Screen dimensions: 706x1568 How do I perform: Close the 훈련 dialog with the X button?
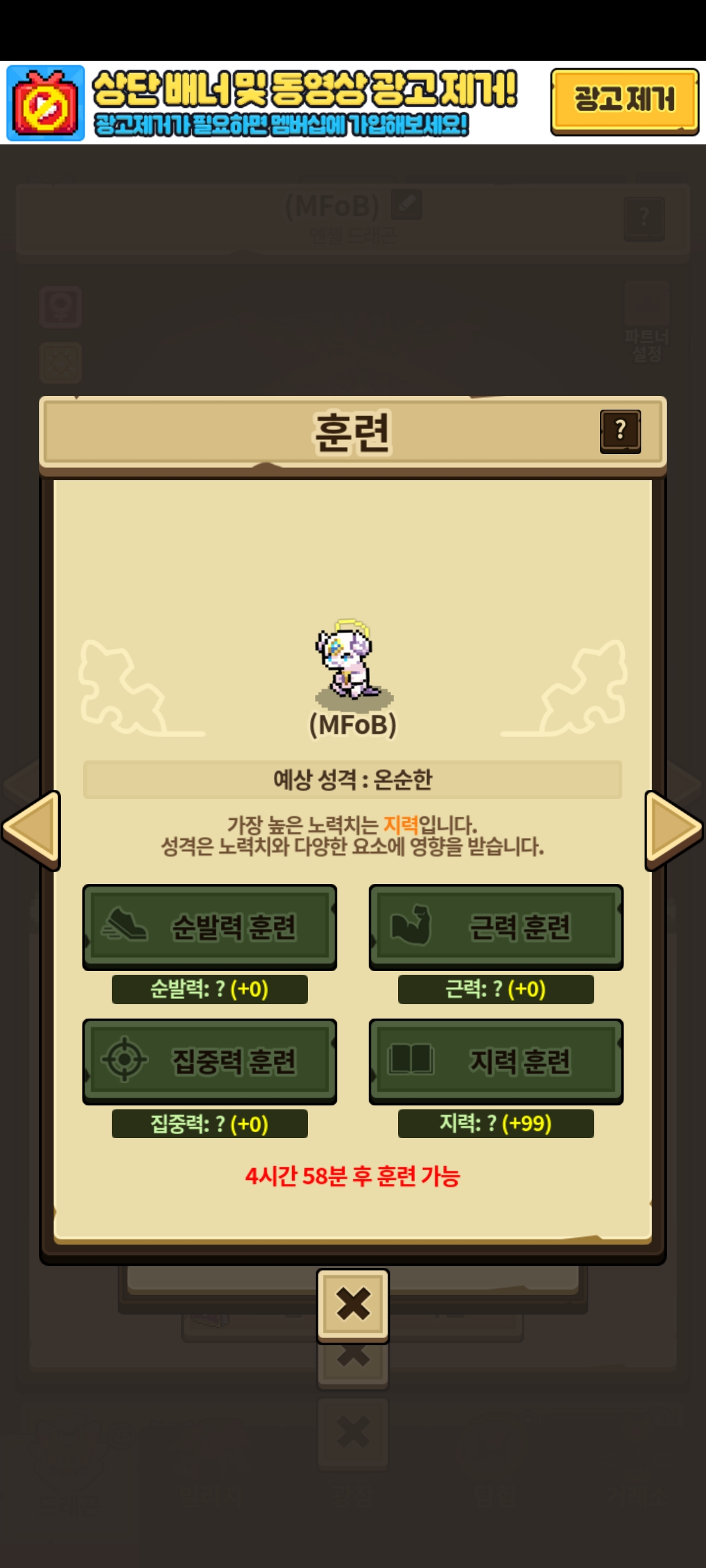tap(353, 1305)
